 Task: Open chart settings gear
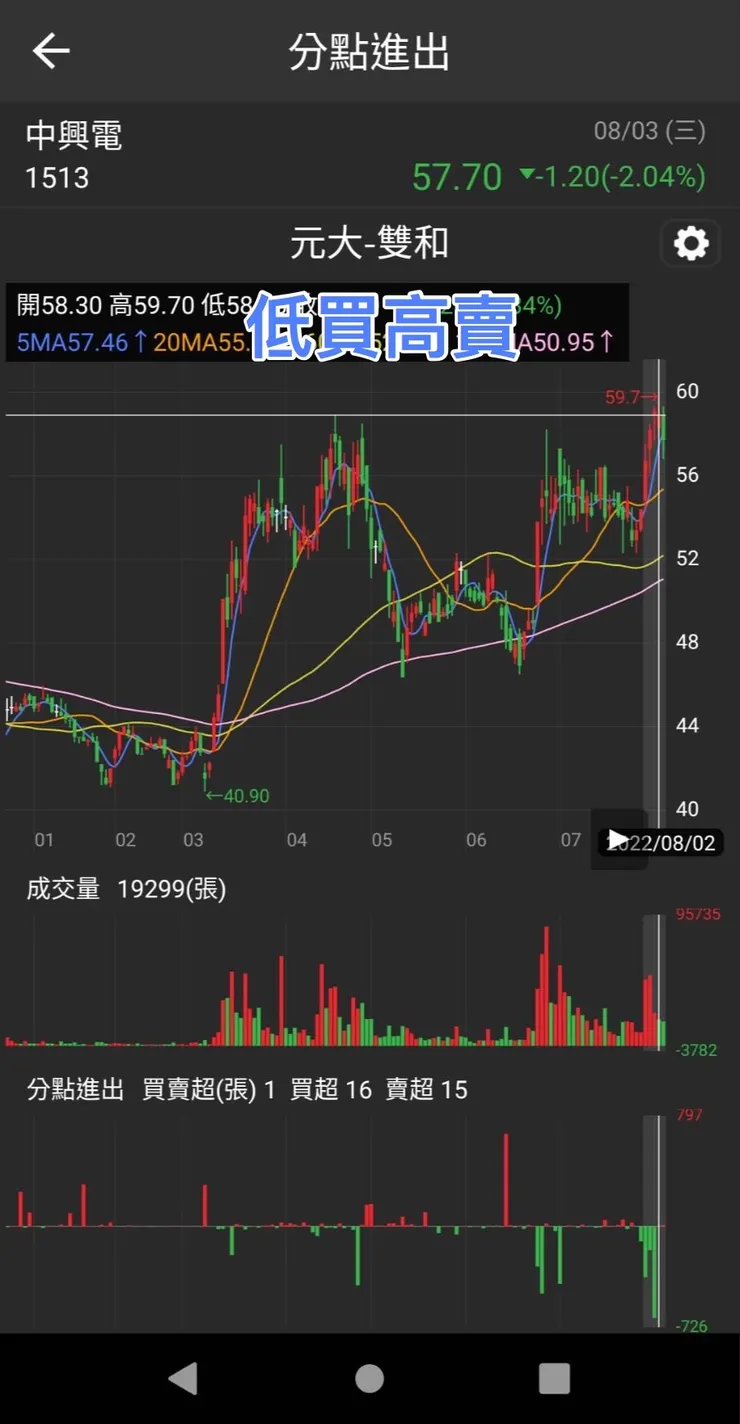[x=691, y=243]
